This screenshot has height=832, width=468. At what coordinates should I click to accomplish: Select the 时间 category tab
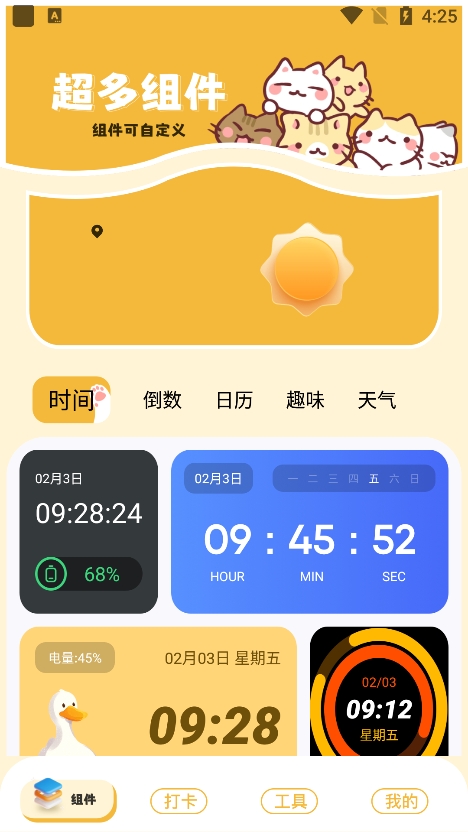(72, 400)
